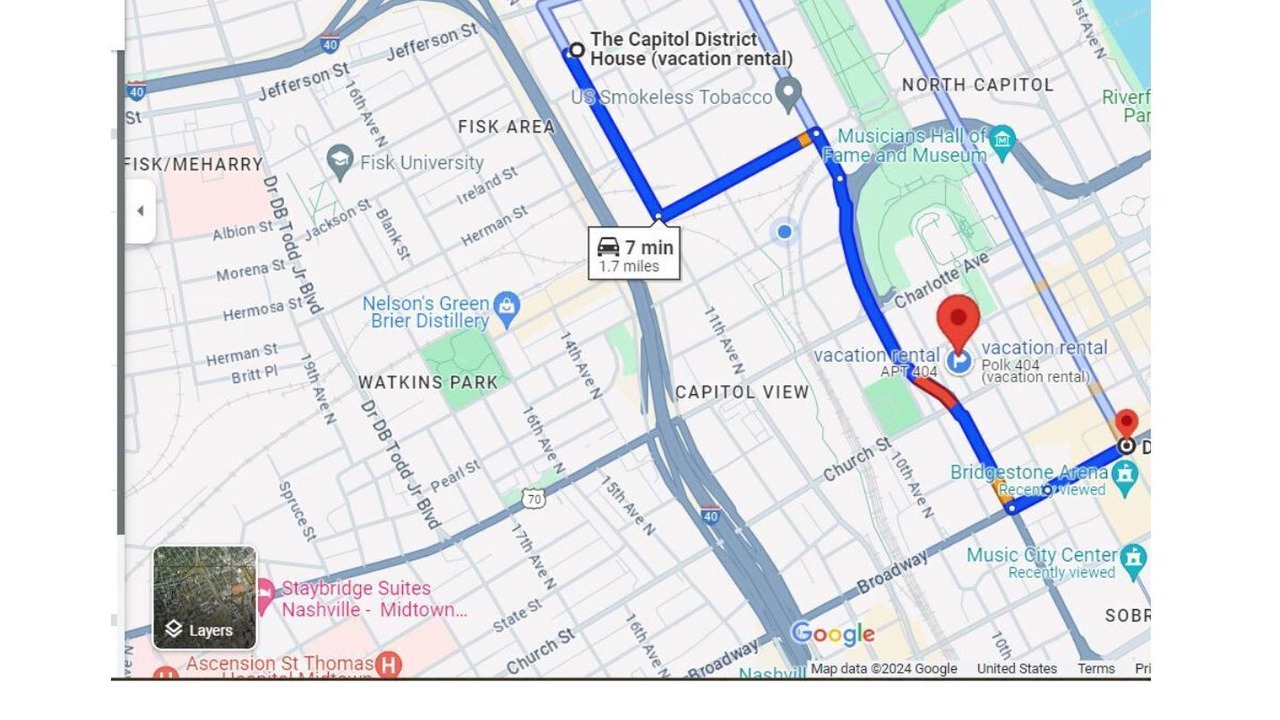Open the Terms link
This screenshot has height=720, width=1280.
[x=1096, y=668]
